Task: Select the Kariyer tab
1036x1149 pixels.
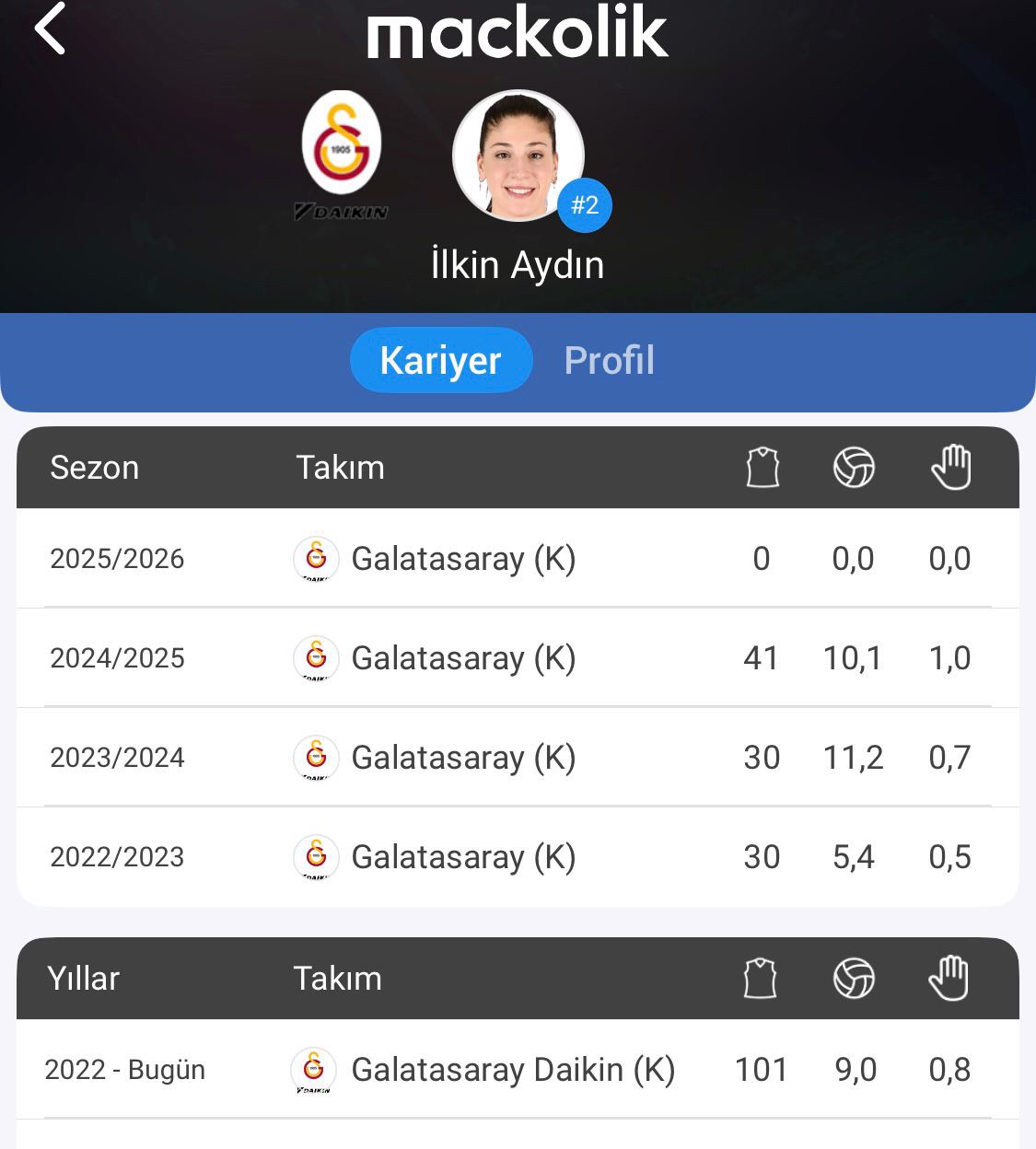Action: 441,360
